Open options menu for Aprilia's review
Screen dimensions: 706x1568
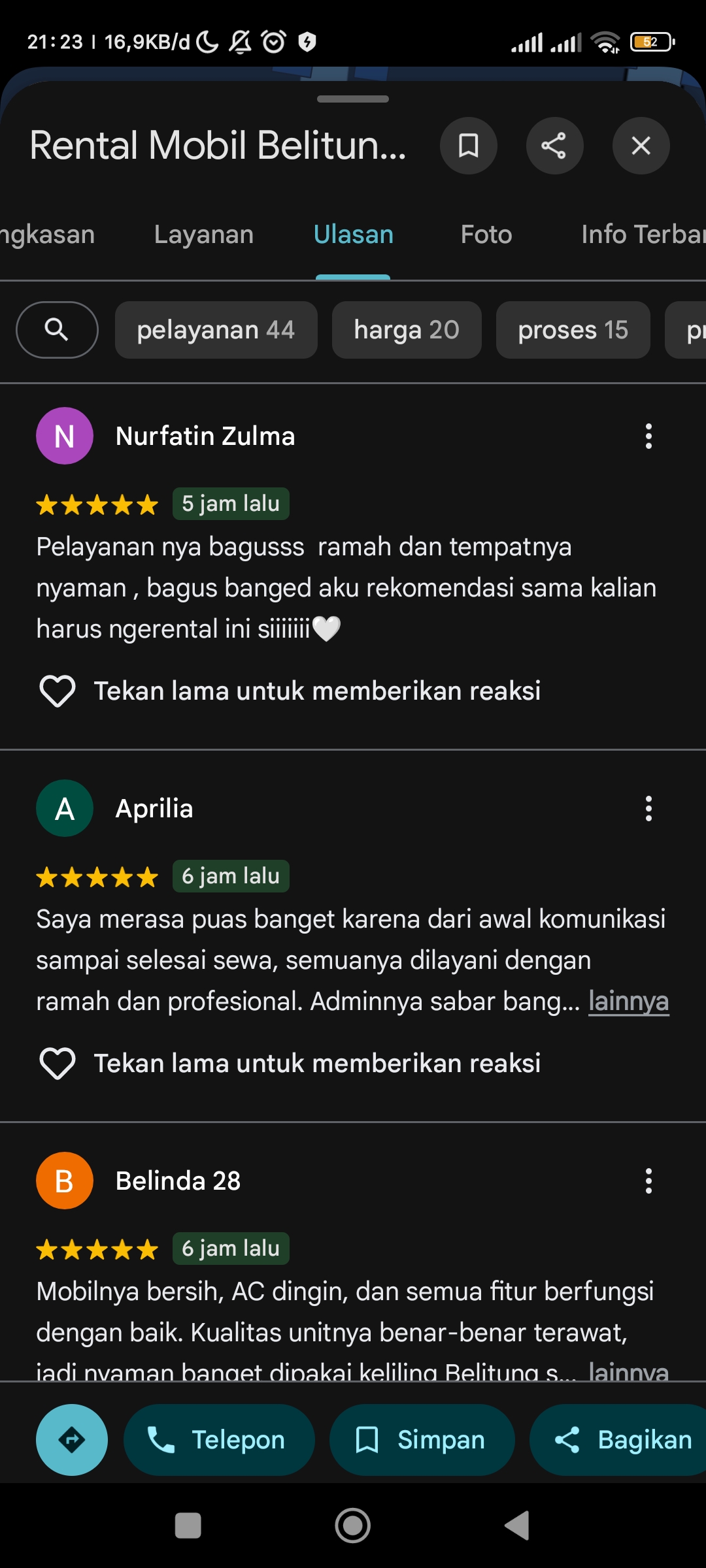(x=648, y=808)
